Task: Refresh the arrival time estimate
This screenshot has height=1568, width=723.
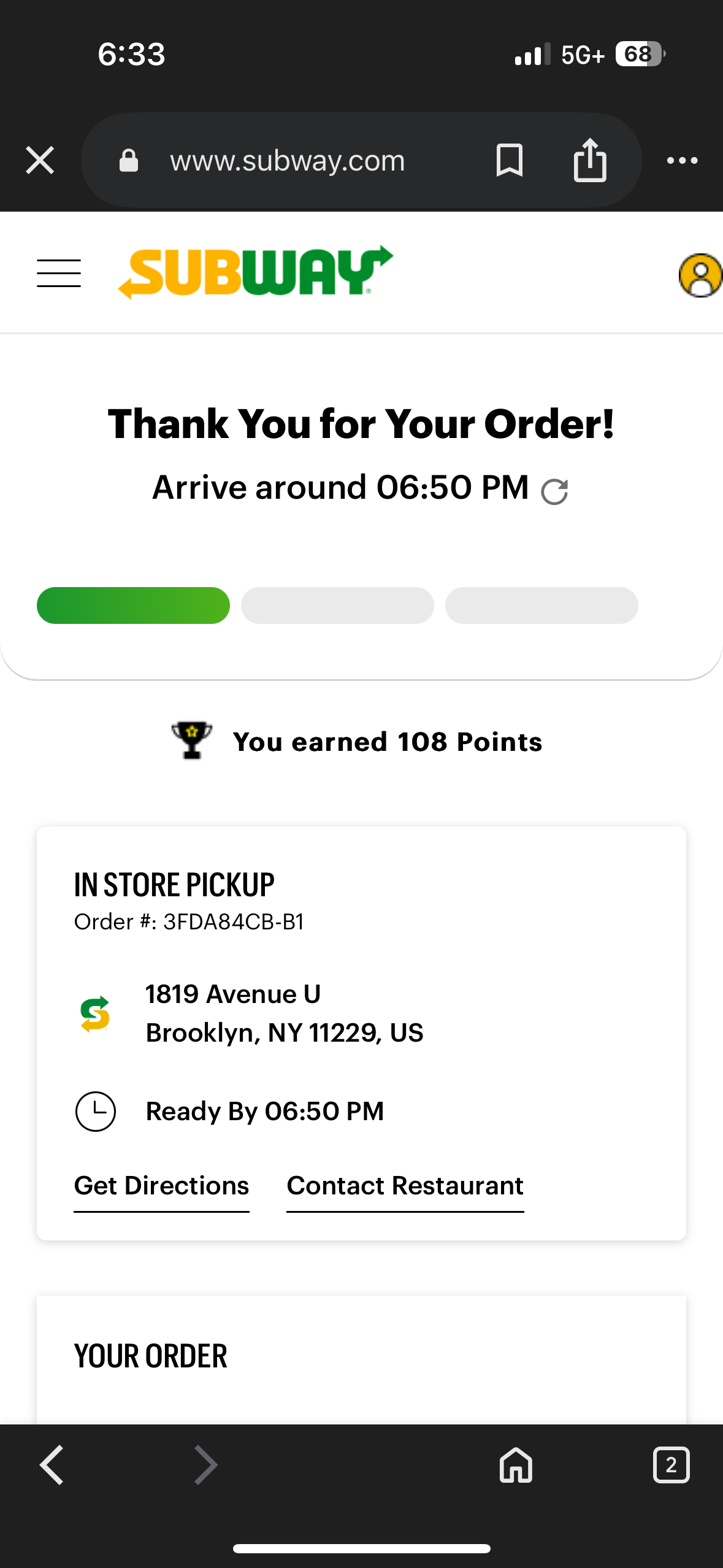Action: [x=554, y=491]
